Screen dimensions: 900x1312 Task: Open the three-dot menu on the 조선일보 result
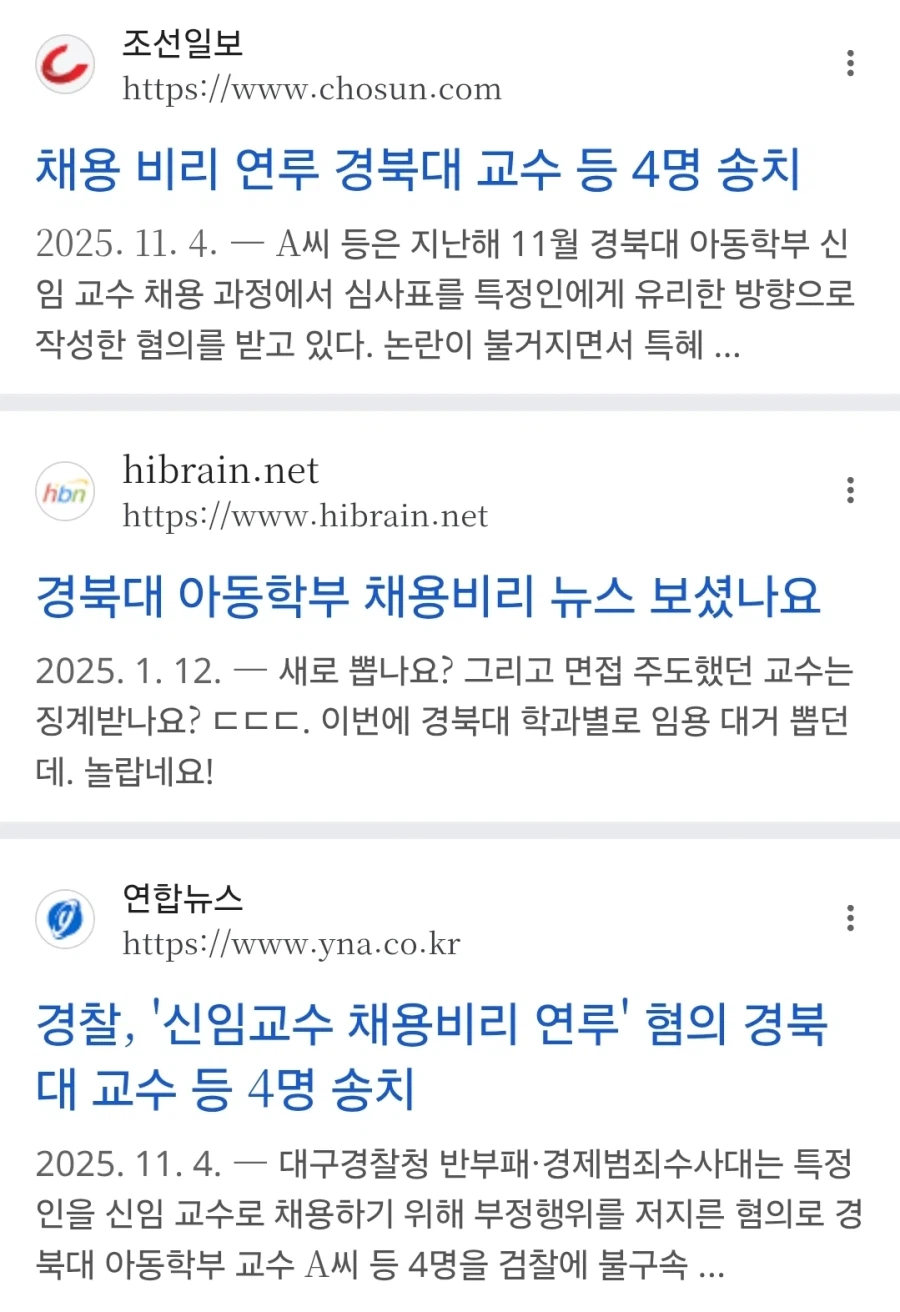point(851,63)
